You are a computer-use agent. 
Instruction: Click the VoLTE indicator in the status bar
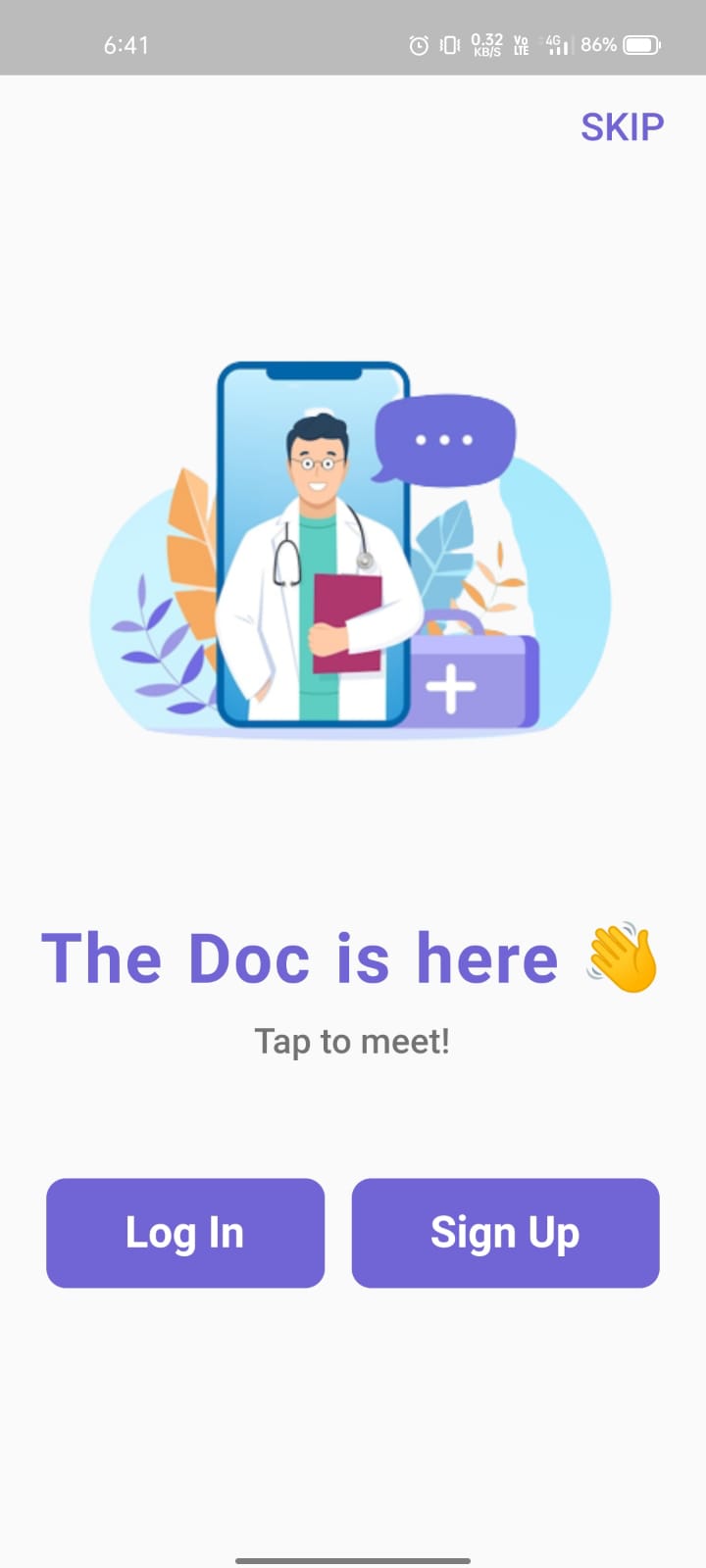[520, 43]
